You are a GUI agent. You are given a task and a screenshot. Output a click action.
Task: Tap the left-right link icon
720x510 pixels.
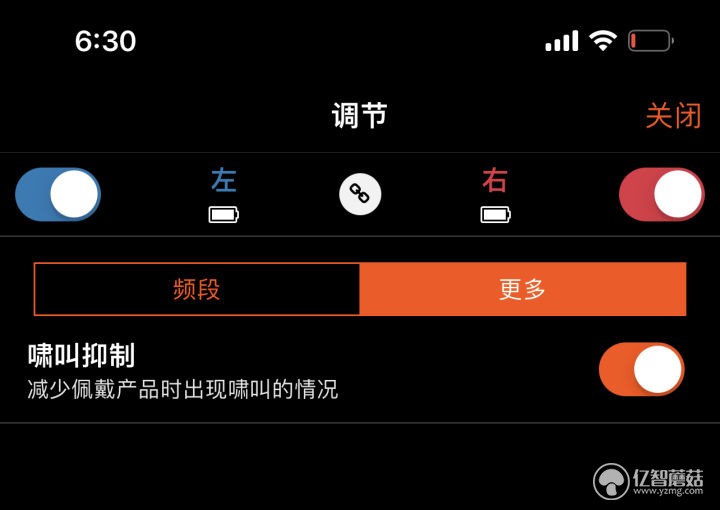[x=360, y=194]
